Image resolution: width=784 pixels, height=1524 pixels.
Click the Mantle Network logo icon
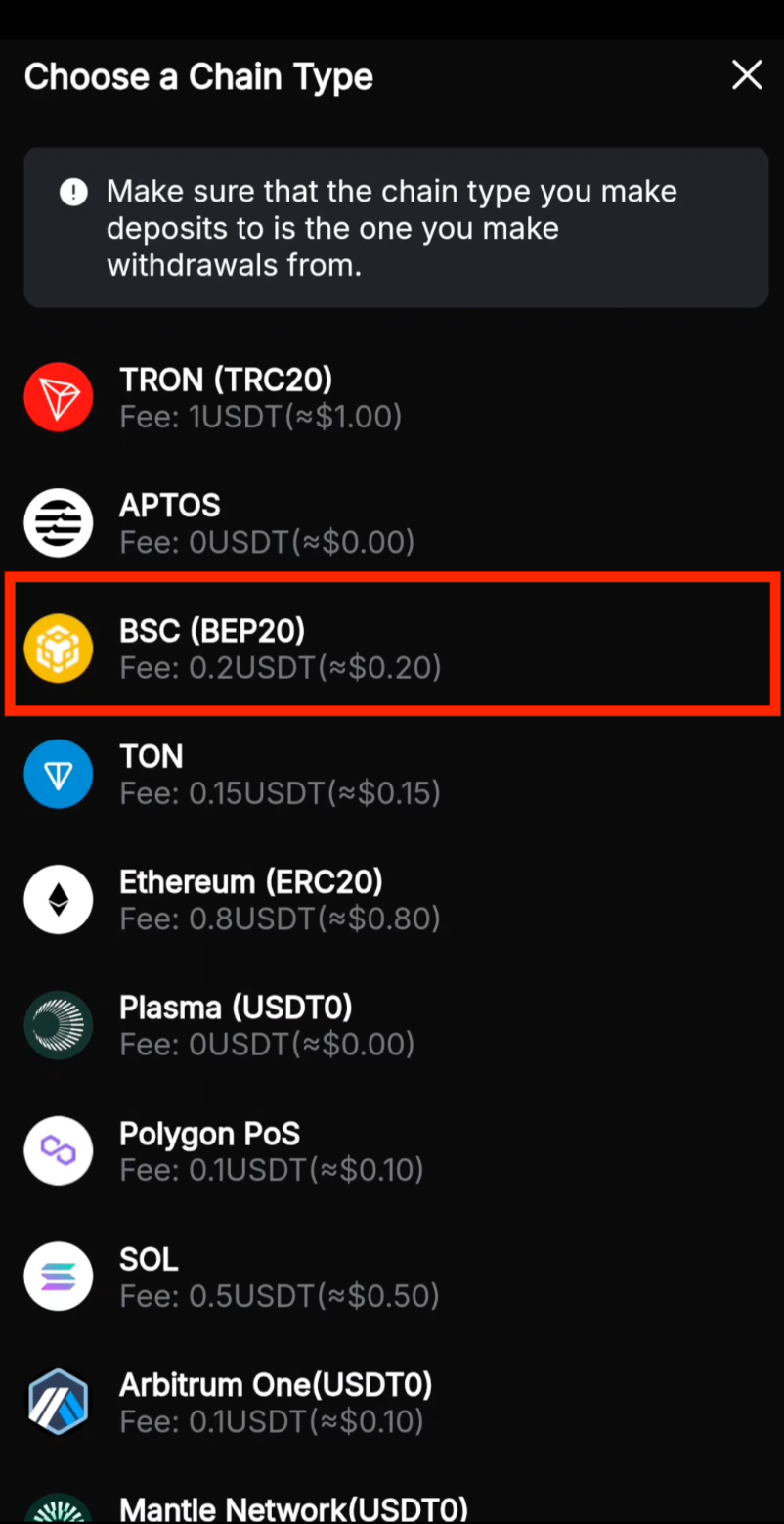(x=58, y=1511)
